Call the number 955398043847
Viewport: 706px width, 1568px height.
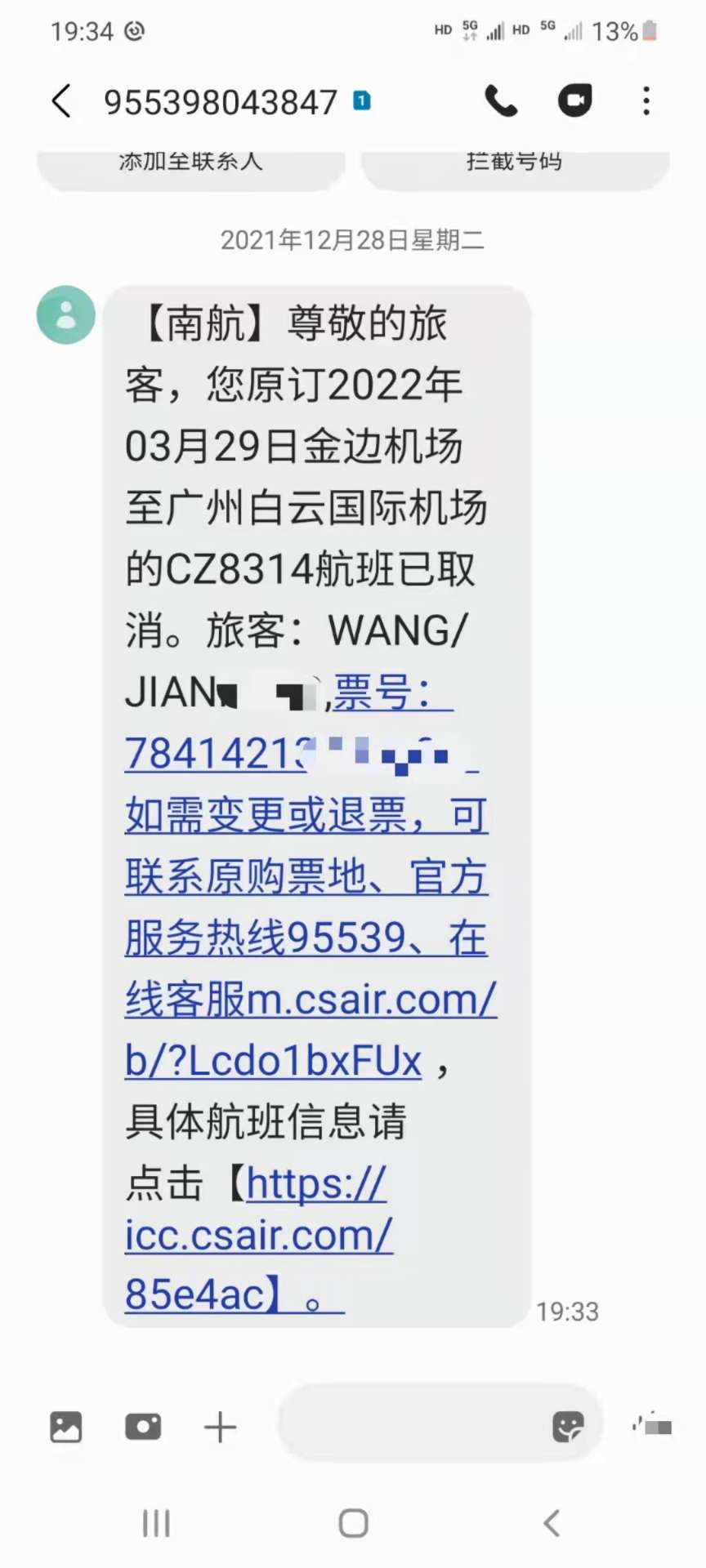click(501, 101)
